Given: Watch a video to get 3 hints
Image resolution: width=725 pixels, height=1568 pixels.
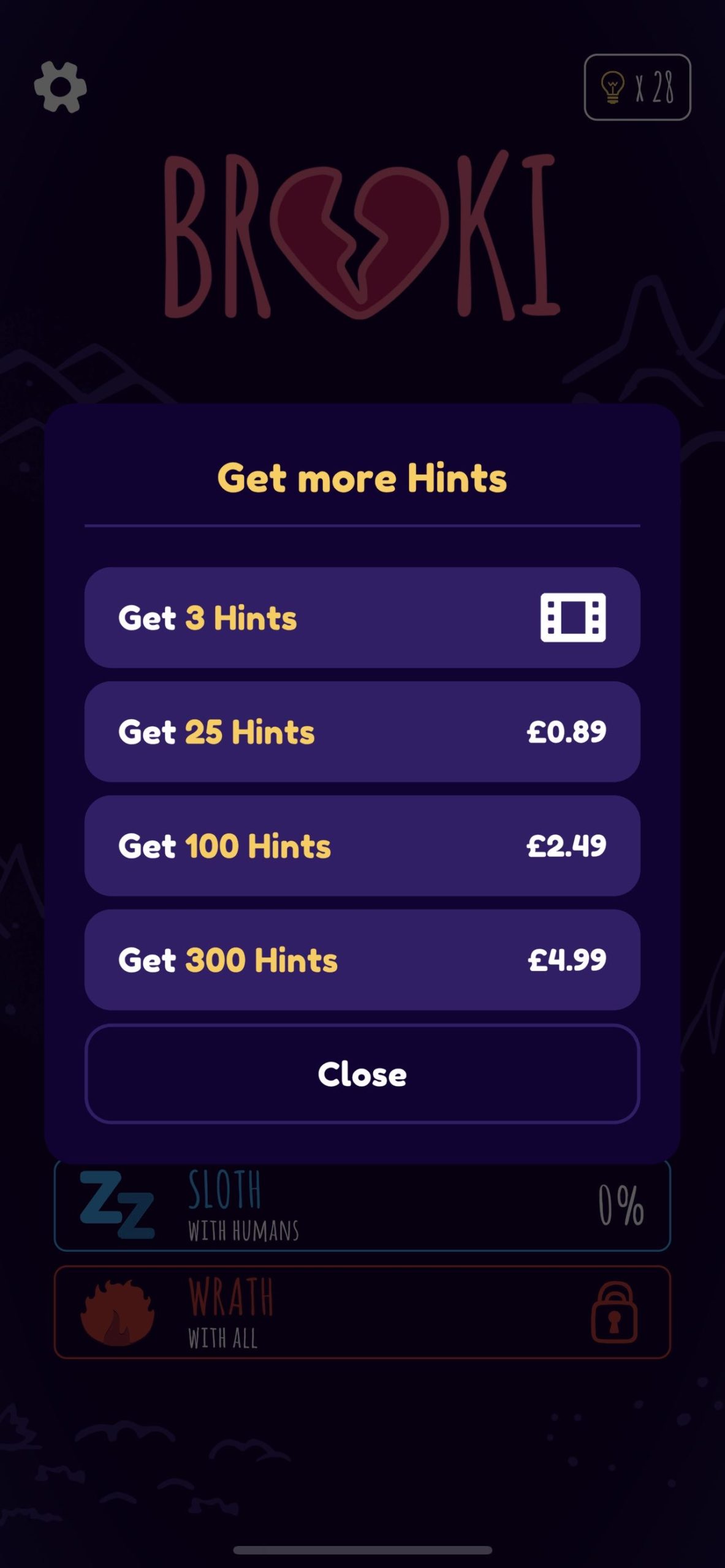Looking at the screenshot, I should click(362, 617).
